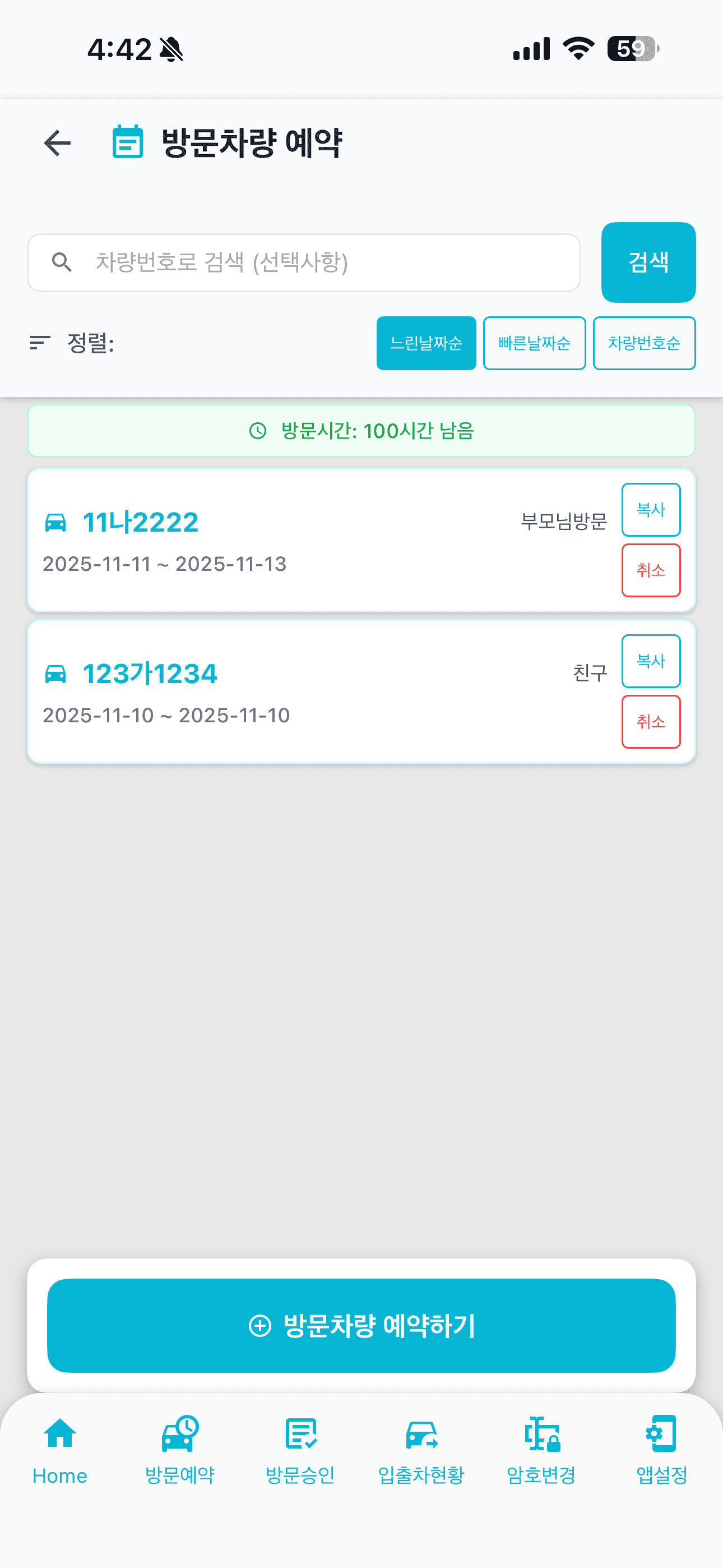The height and width of the screenshot is (1568, 723).
Task: Select 느린날짜순 sort option
Action: [x=426, y=343]
